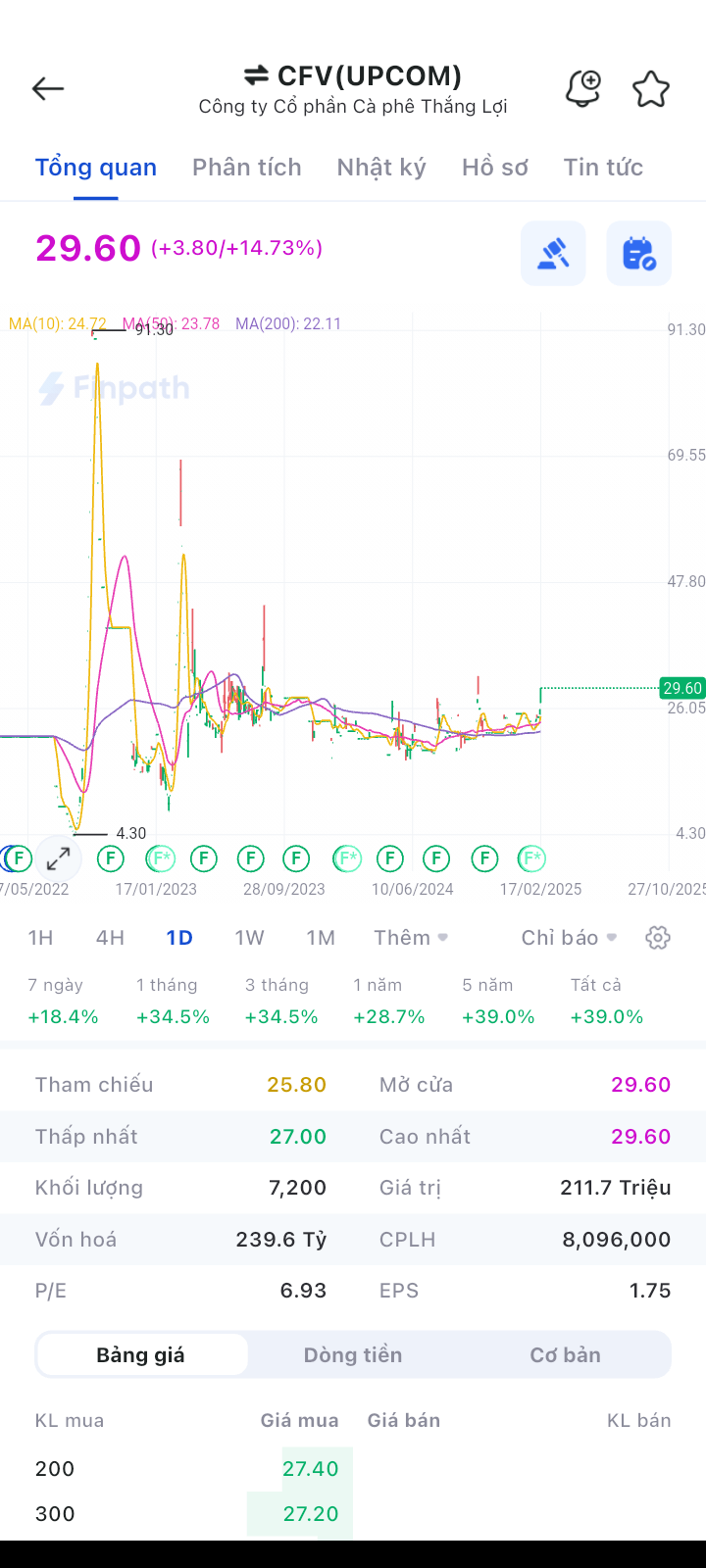Open the Chỉ báo indicators dropdown
The height and width of the screenshot is (1568, 706).
click(x=569, y=938)
